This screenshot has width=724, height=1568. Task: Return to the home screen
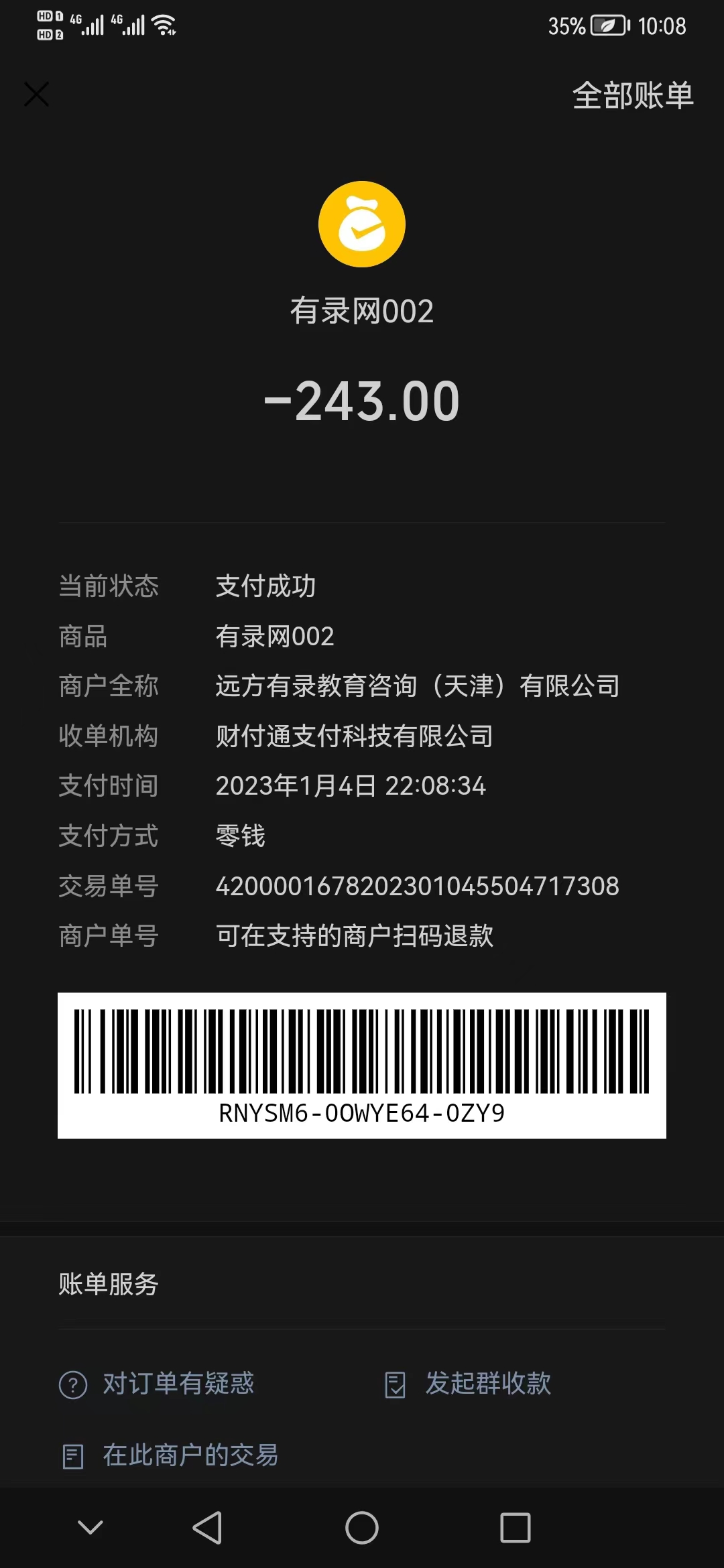click(x=362, y=1528)
